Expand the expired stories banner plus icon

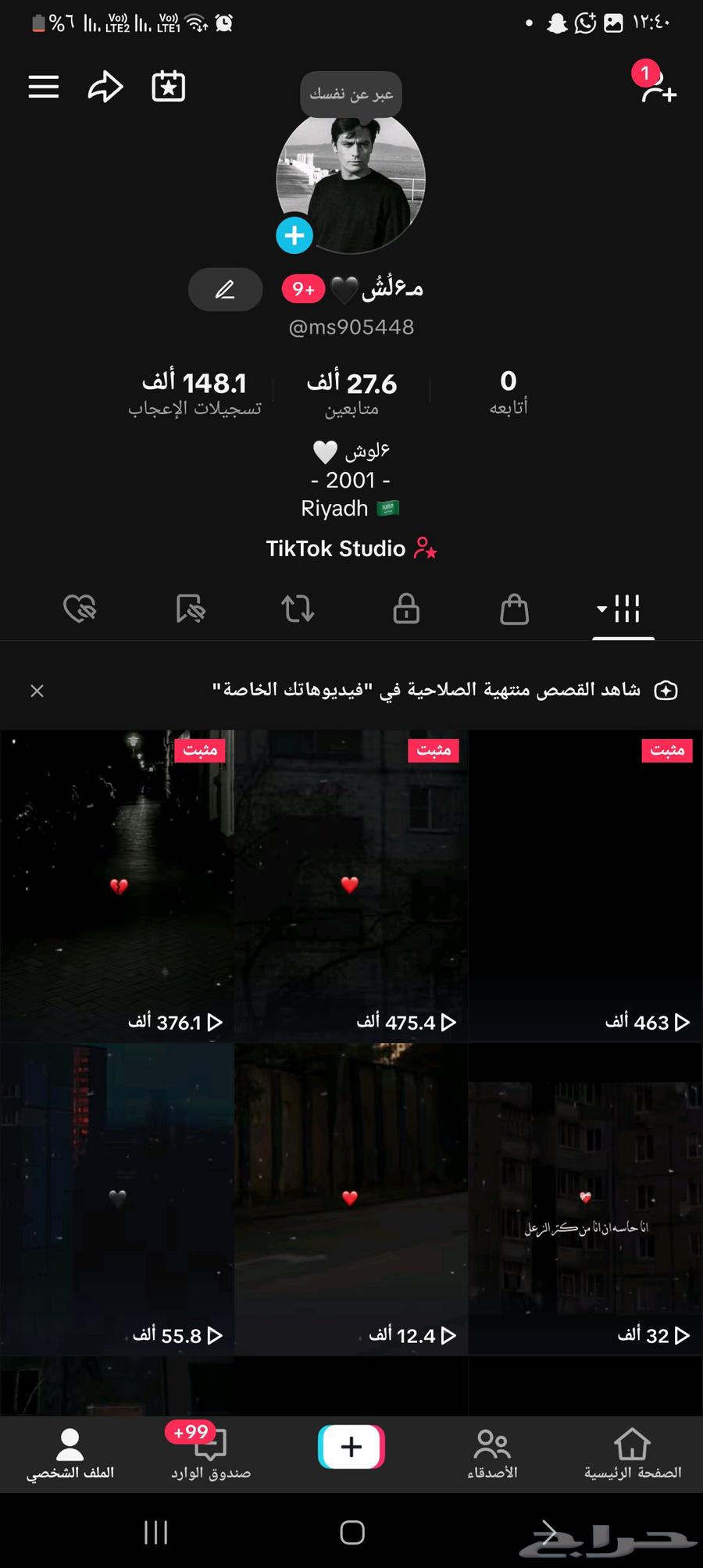666,691
